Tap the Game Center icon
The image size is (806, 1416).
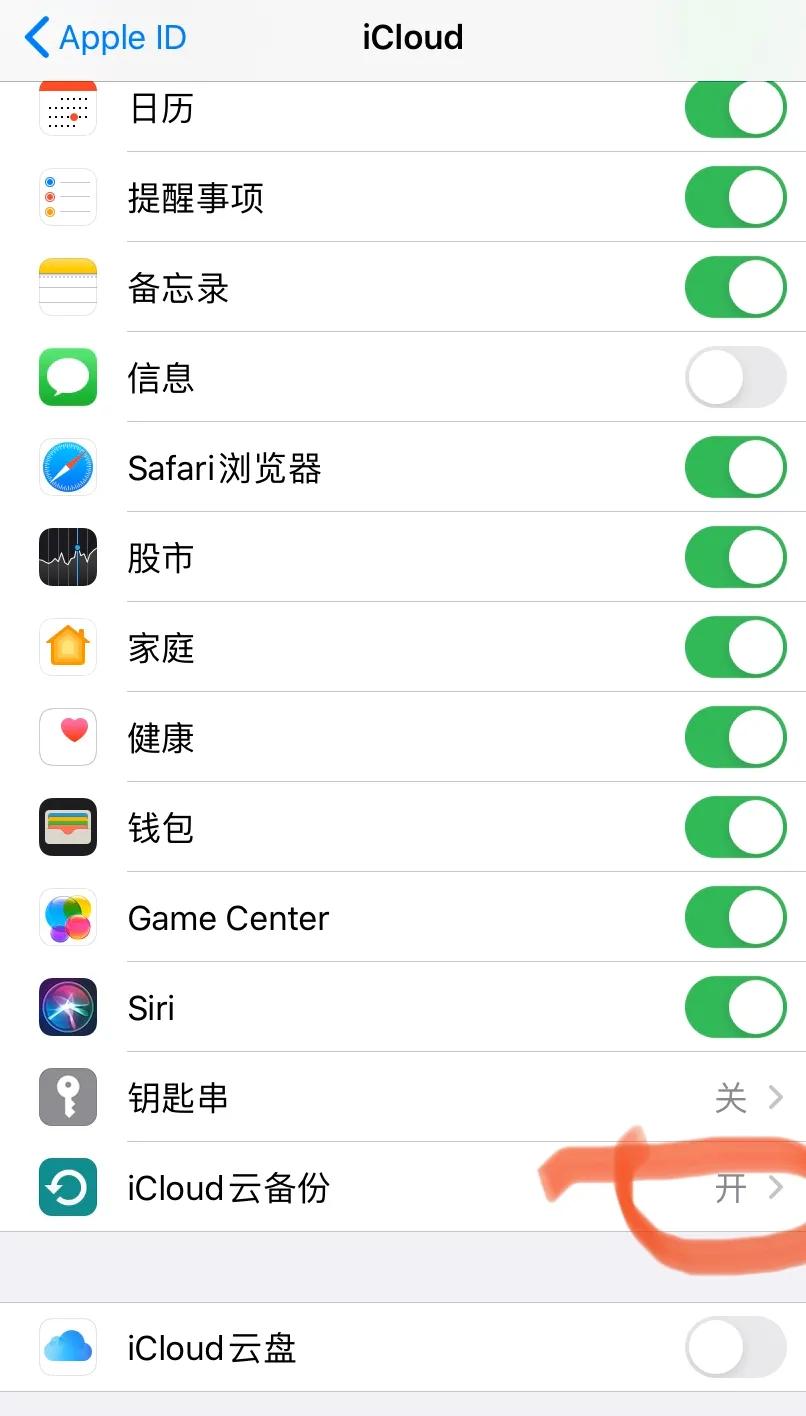click(x=67, y=917)
